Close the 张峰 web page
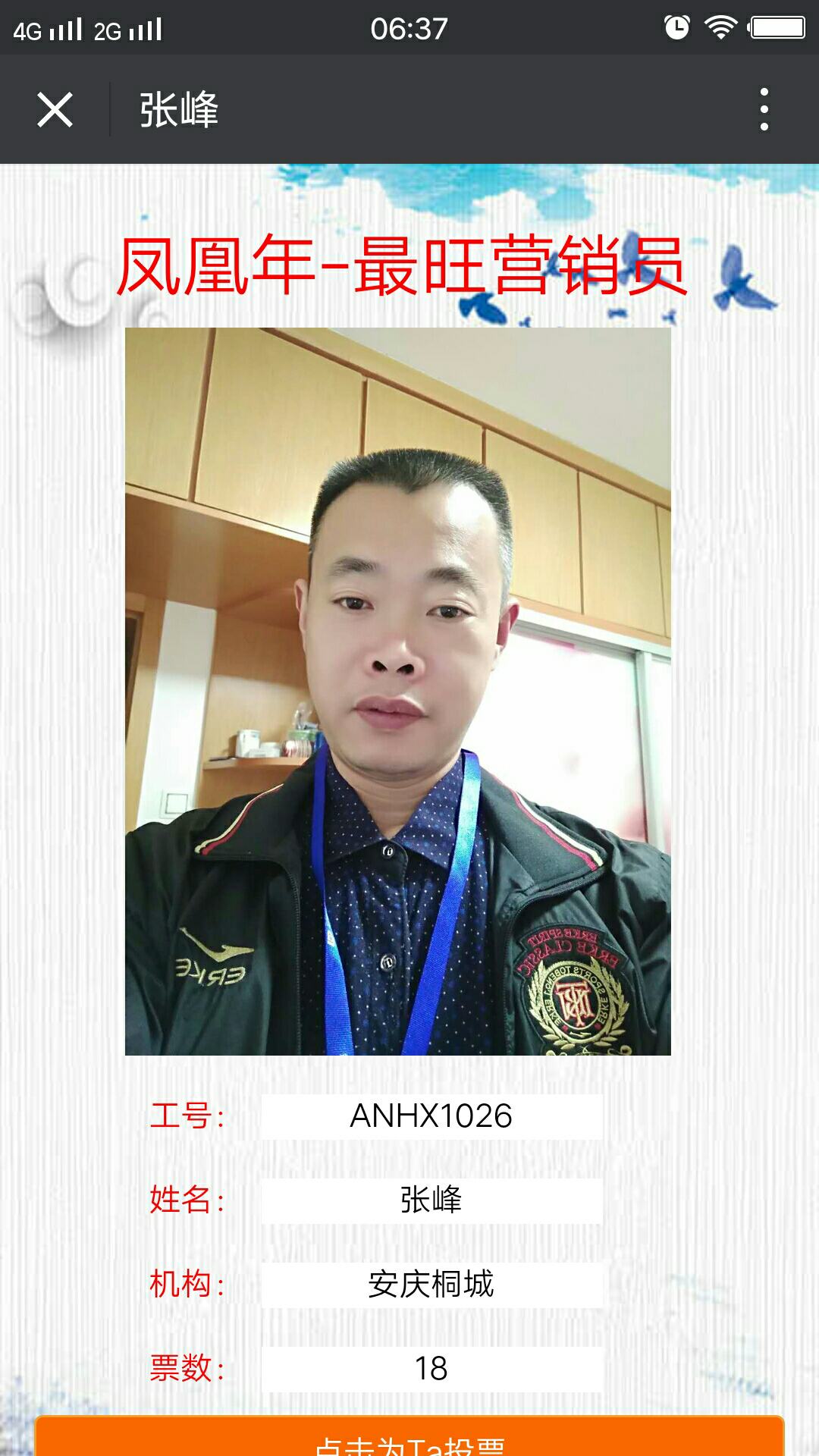The image size is (819, 1456). [x=55, y=110]
